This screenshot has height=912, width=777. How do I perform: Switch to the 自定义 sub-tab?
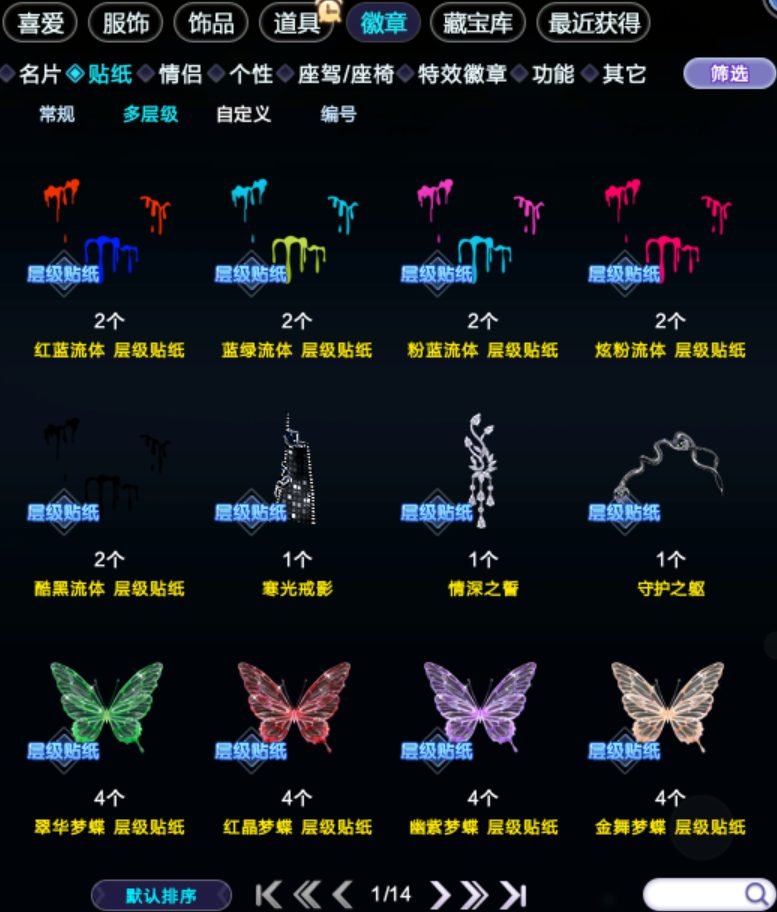(243, 114)
